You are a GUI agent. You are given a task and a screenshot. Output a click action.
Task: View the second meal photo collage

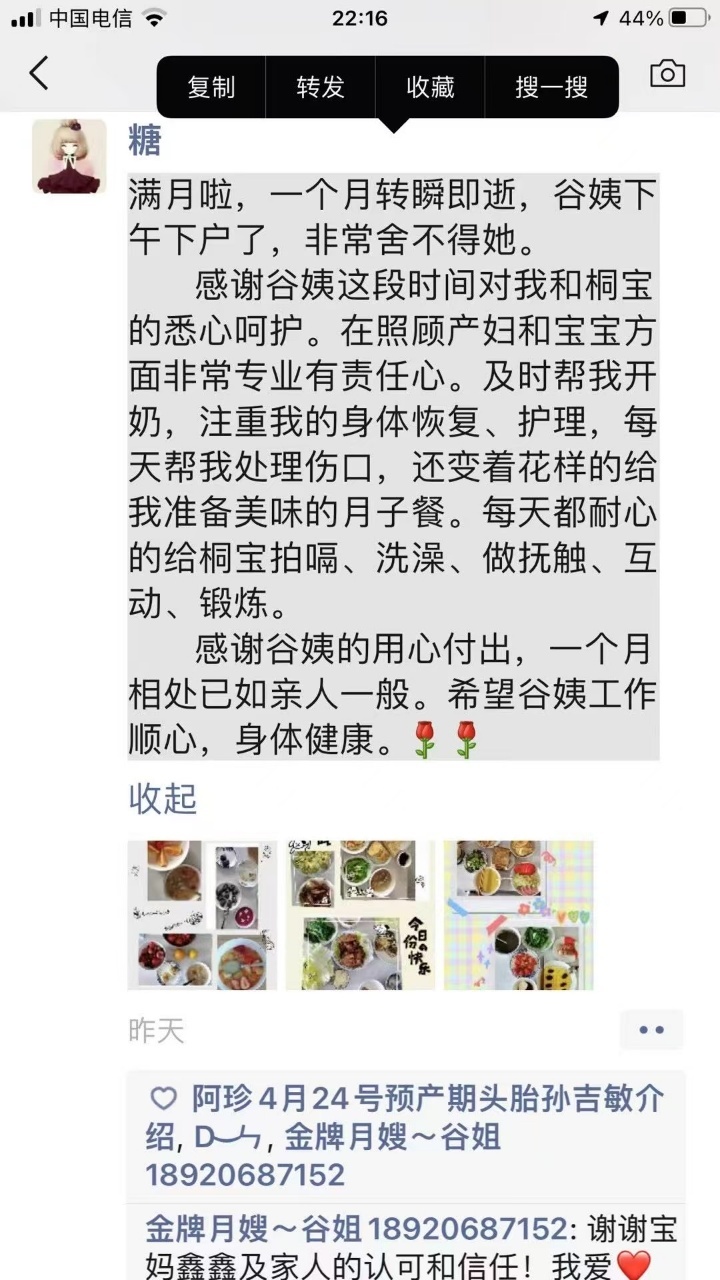pos(360,915)
